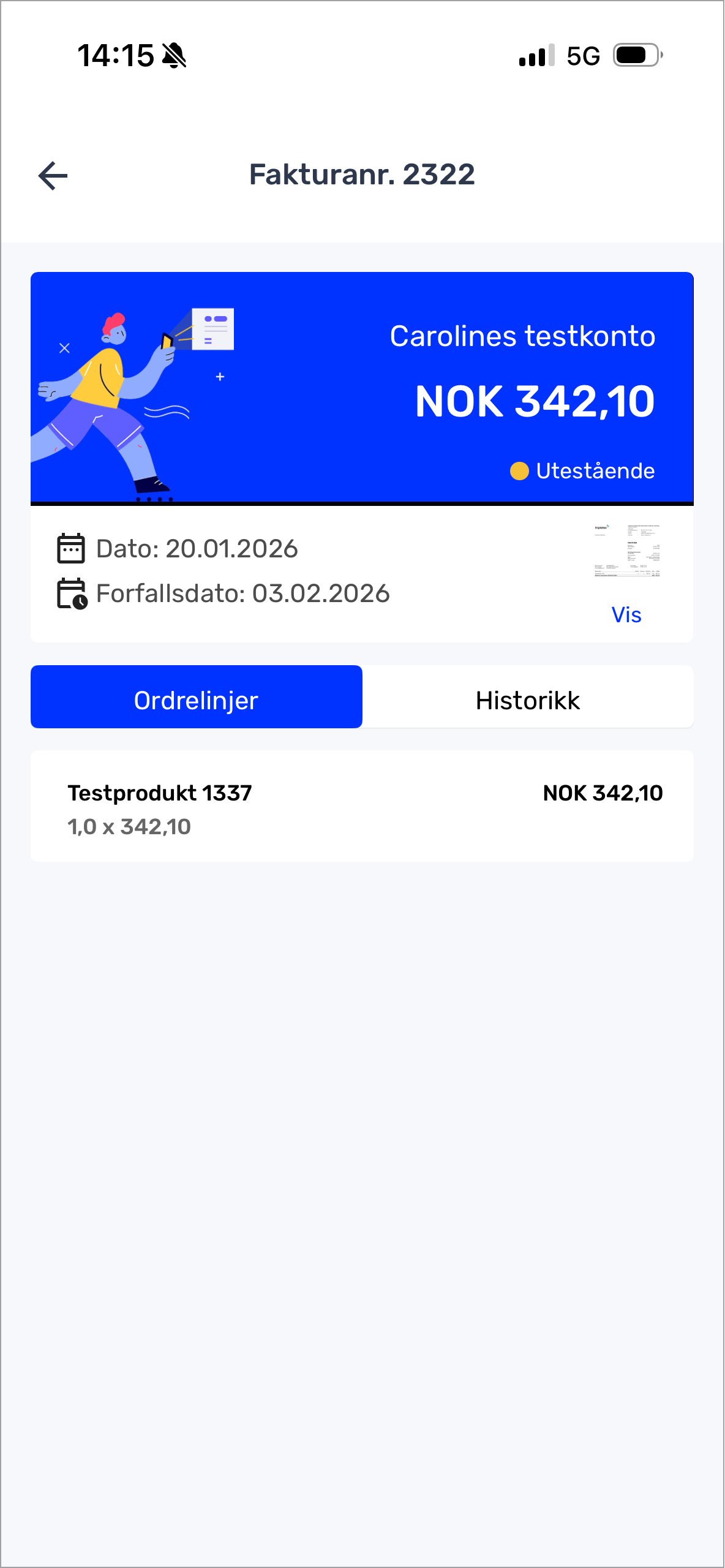Go back from invoice 2322
Screen dimensions: 725x1568
pos(53,176)
